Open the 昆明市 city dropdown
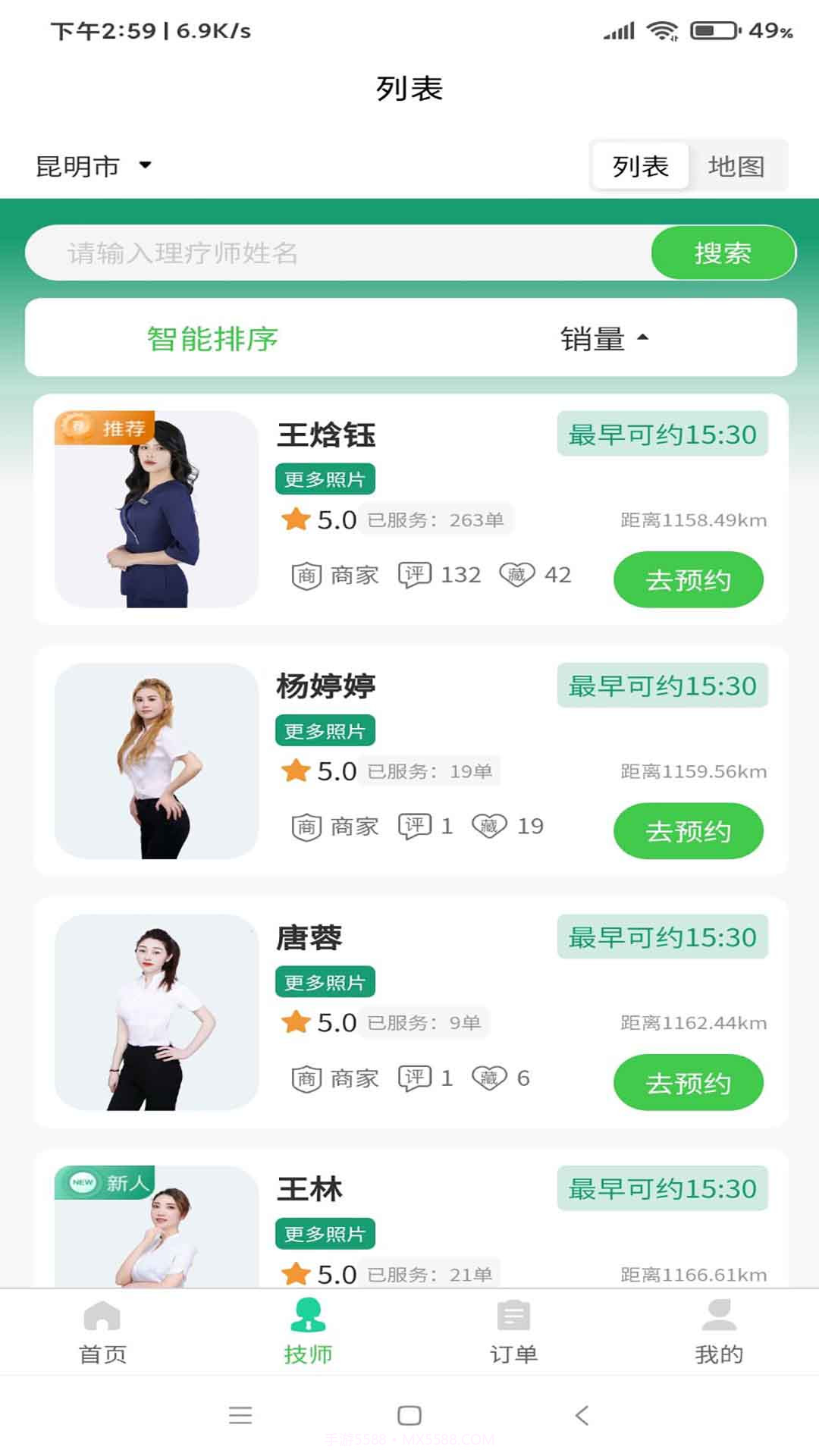This screenshot has height=1456, width=819. (95, 165)
